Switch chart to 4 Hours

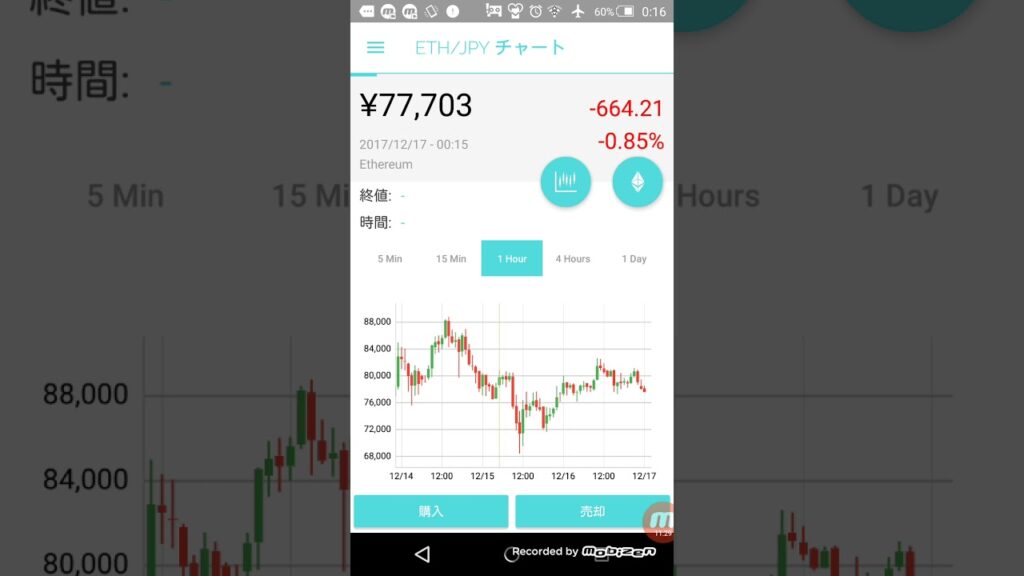click(573, 259)
